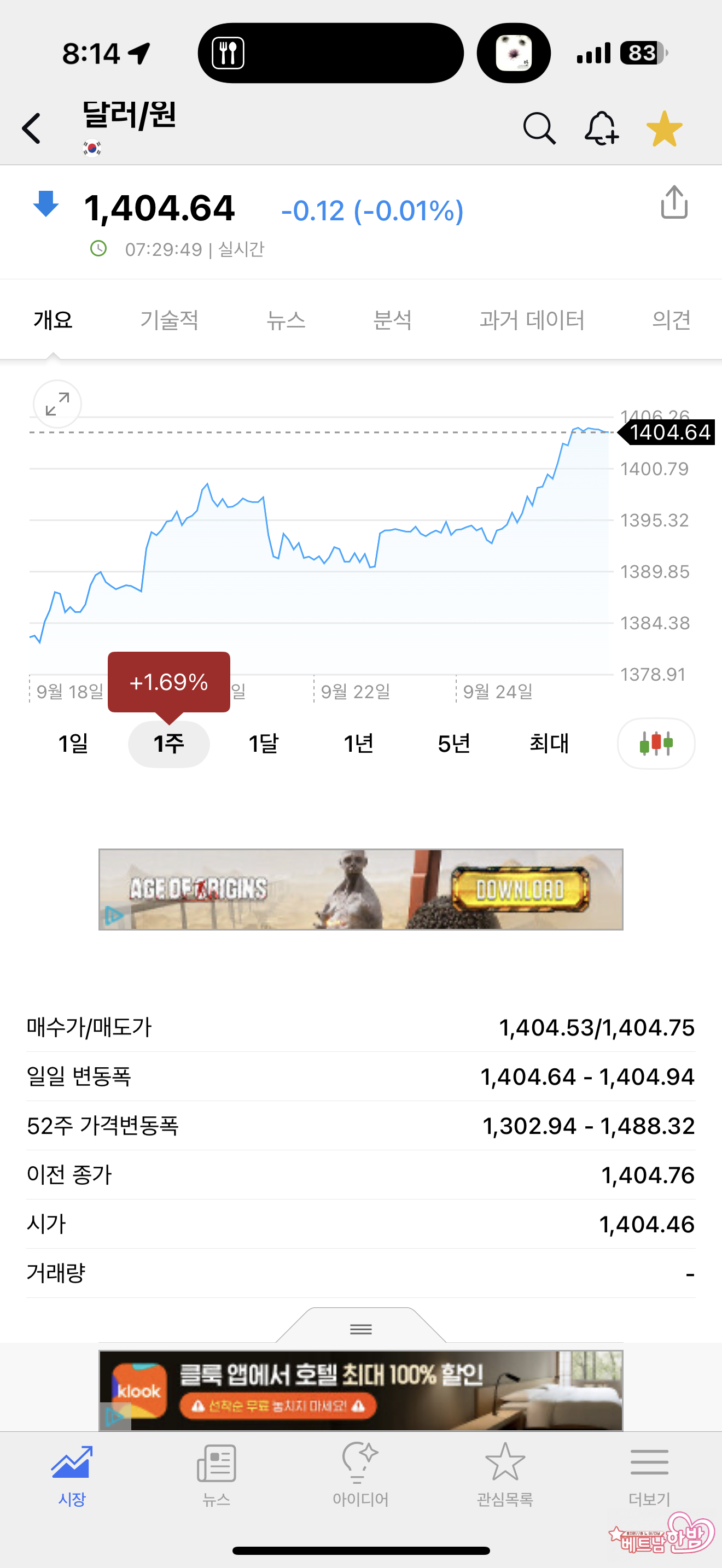Select the 1일 chart range
This screenshot has height=1568, width=722.
[x=73, y=743]
